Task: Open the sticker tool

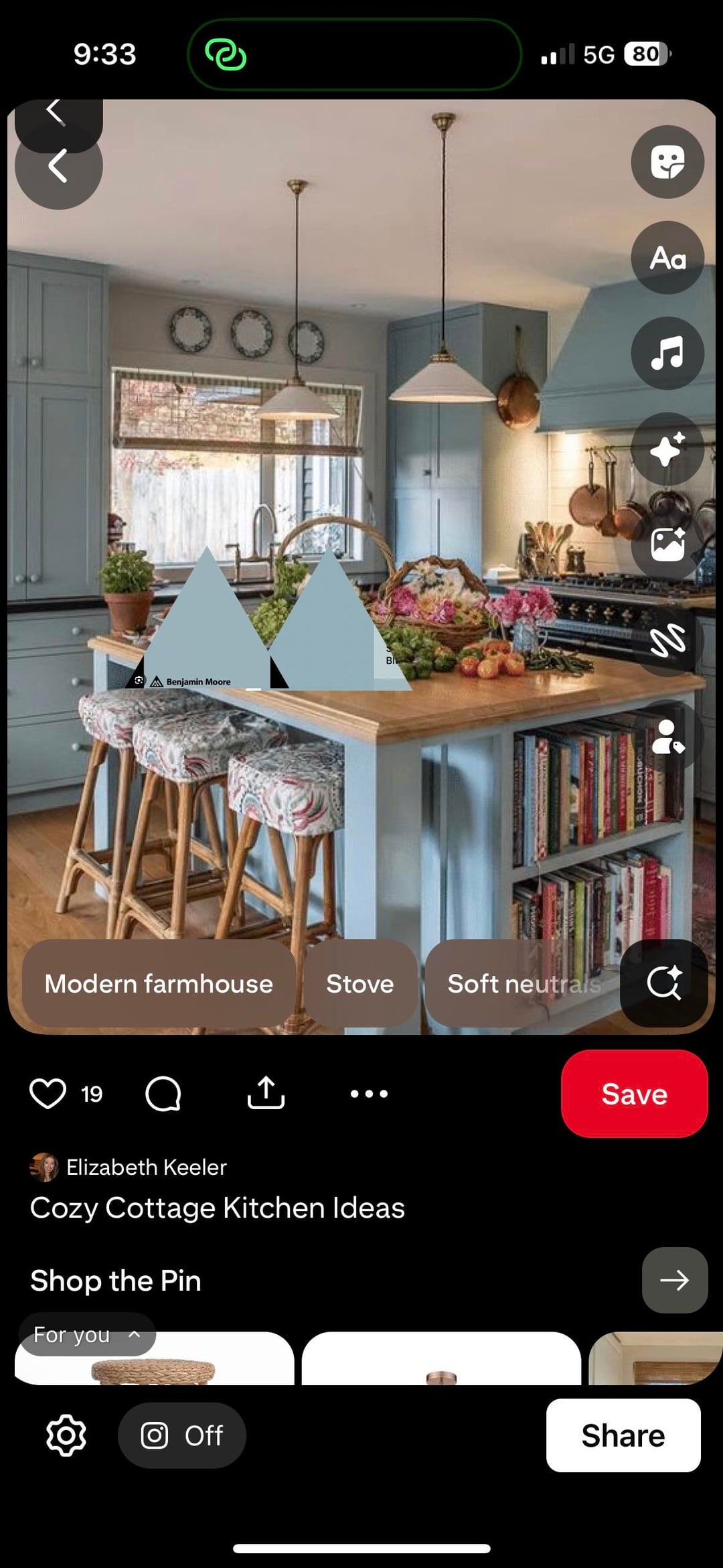Action: [667, 162]
